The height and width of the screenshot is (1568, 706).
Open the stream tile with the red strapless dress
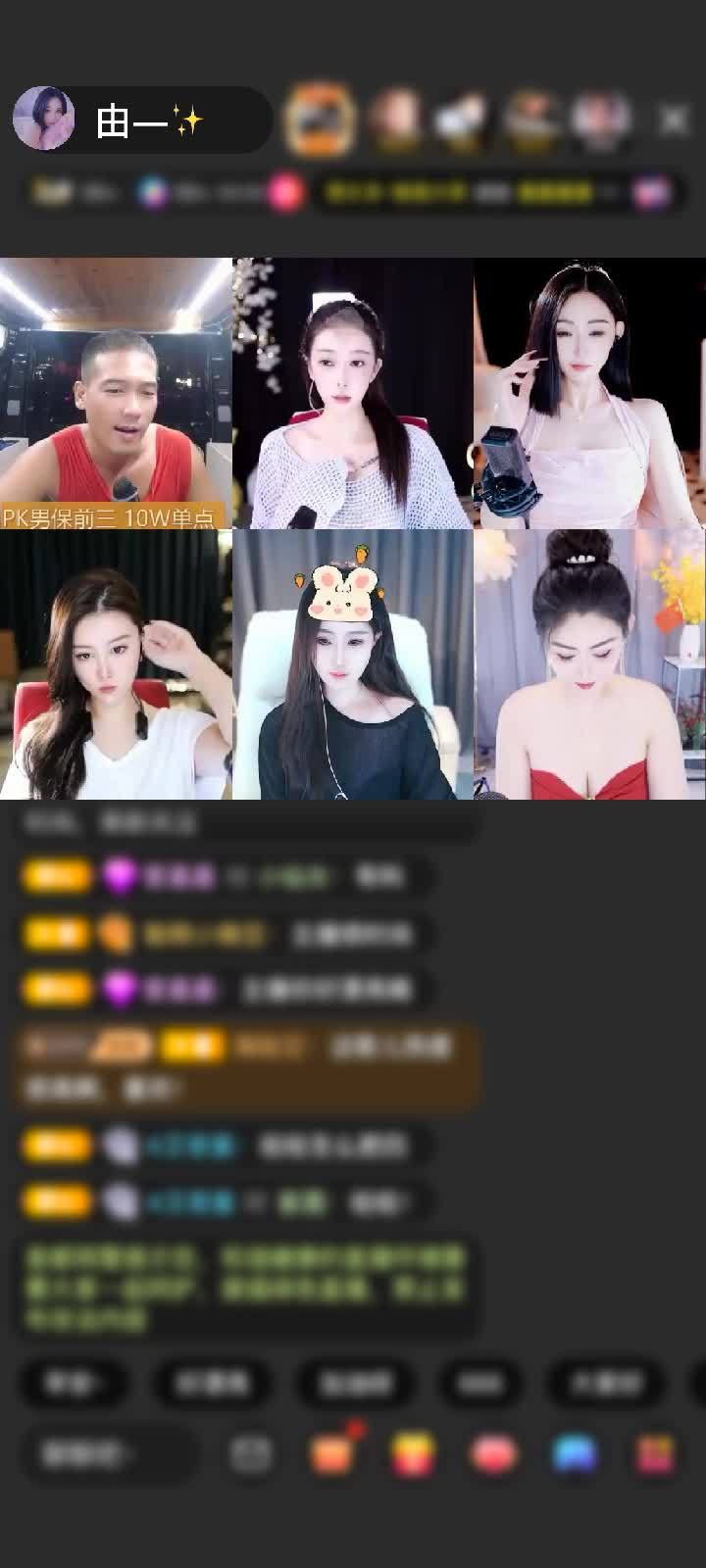coord(589,664)
